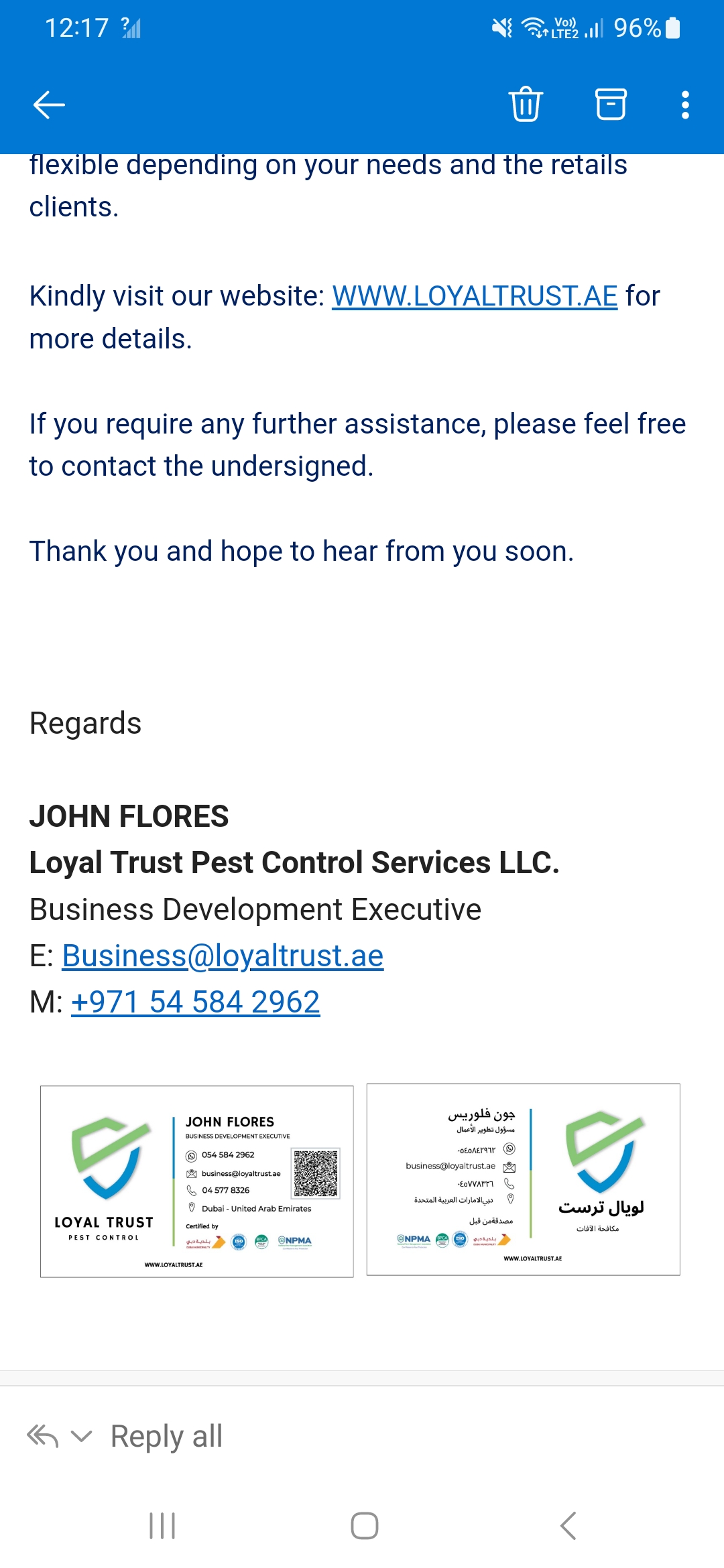Archive this email

611,105
